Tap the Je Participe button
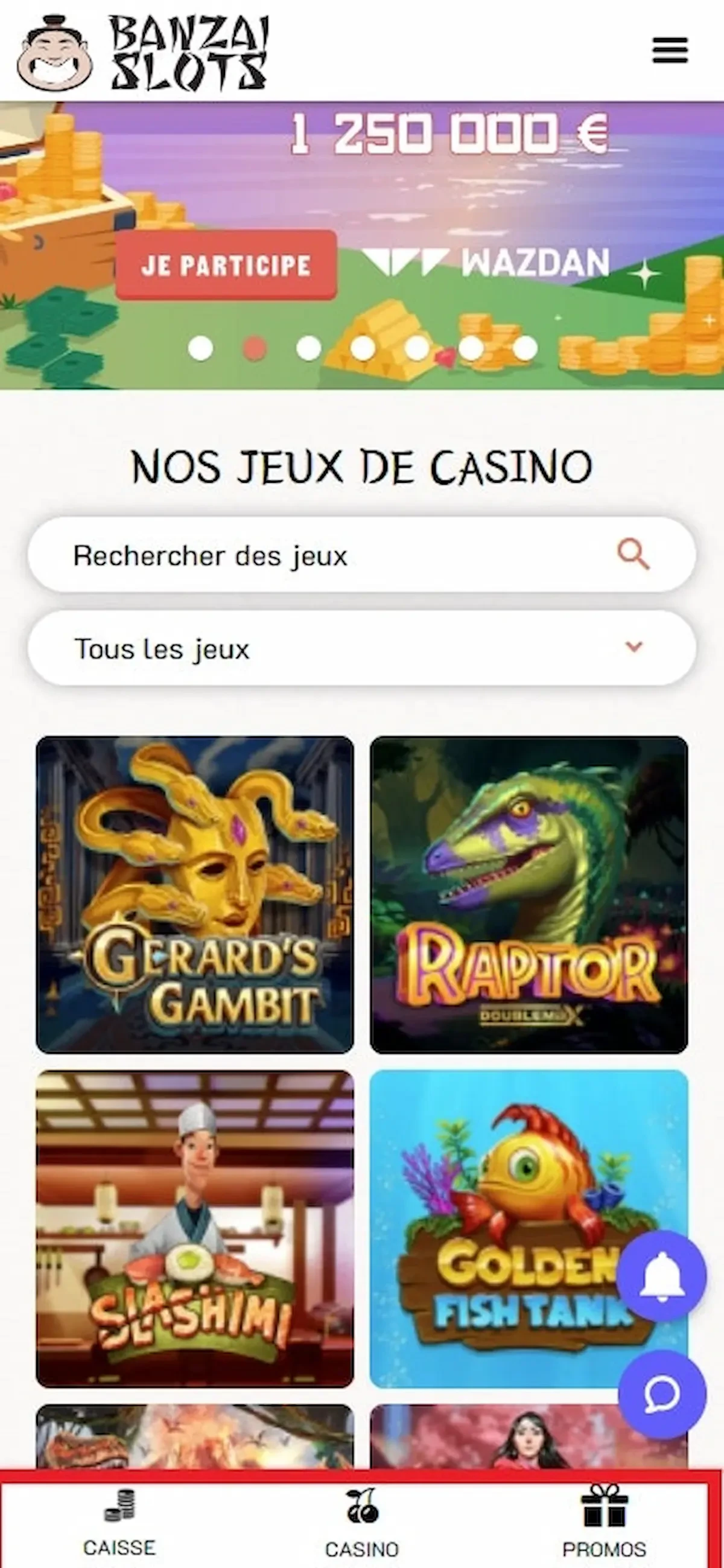Screen dimensions: 724x1568 coord(226,265)
